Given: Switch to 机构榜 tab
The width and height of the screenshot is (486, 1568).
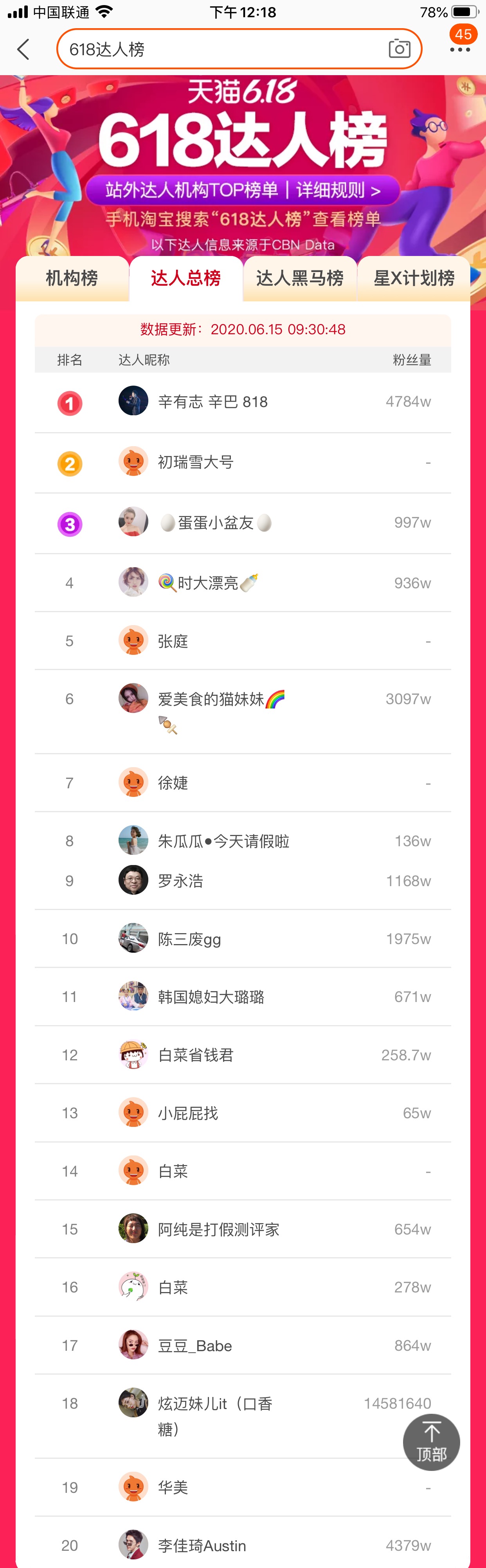Looking at the screenshot, I should [72, 279].
